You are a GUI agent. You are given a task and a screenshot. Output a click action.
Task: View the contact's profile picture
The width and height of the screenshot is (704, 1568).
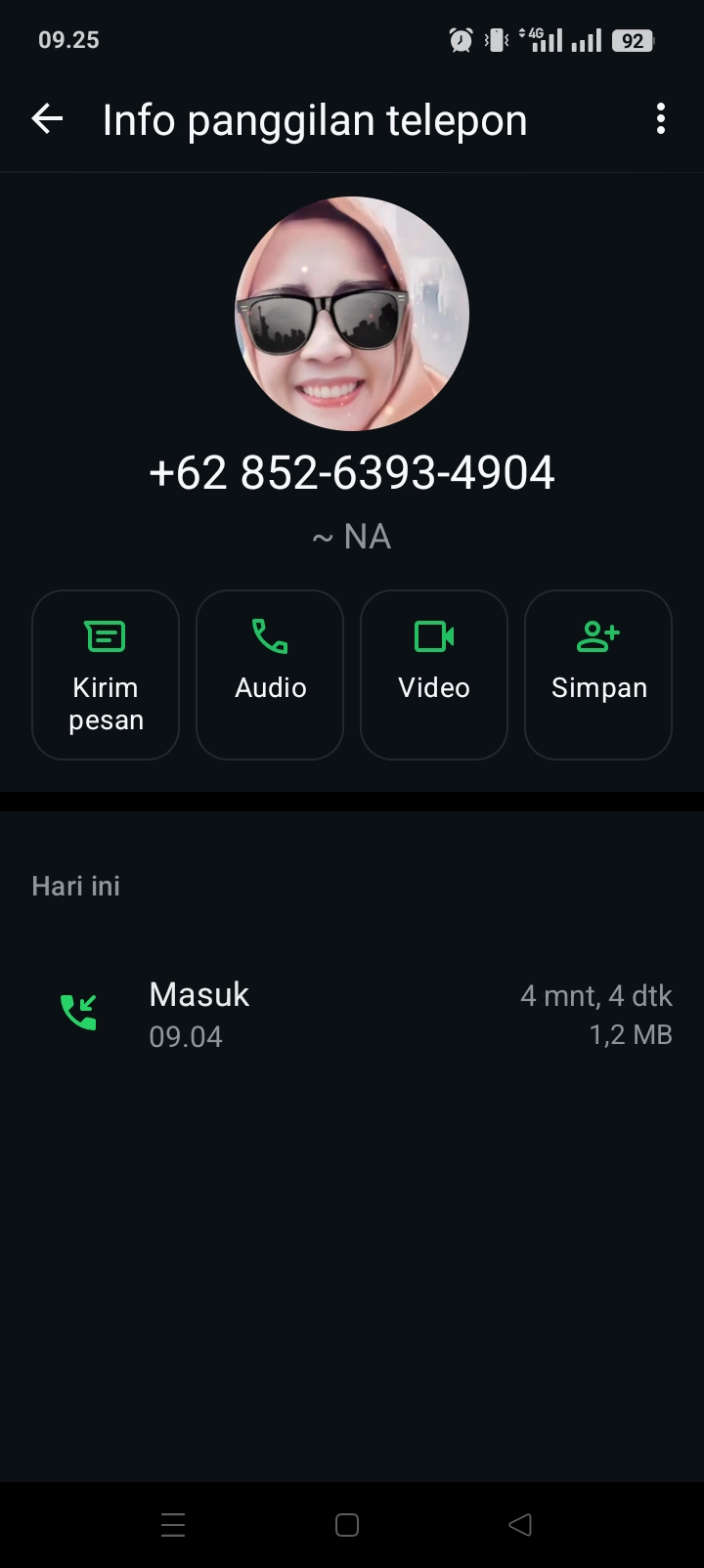(x=352, y=314)
